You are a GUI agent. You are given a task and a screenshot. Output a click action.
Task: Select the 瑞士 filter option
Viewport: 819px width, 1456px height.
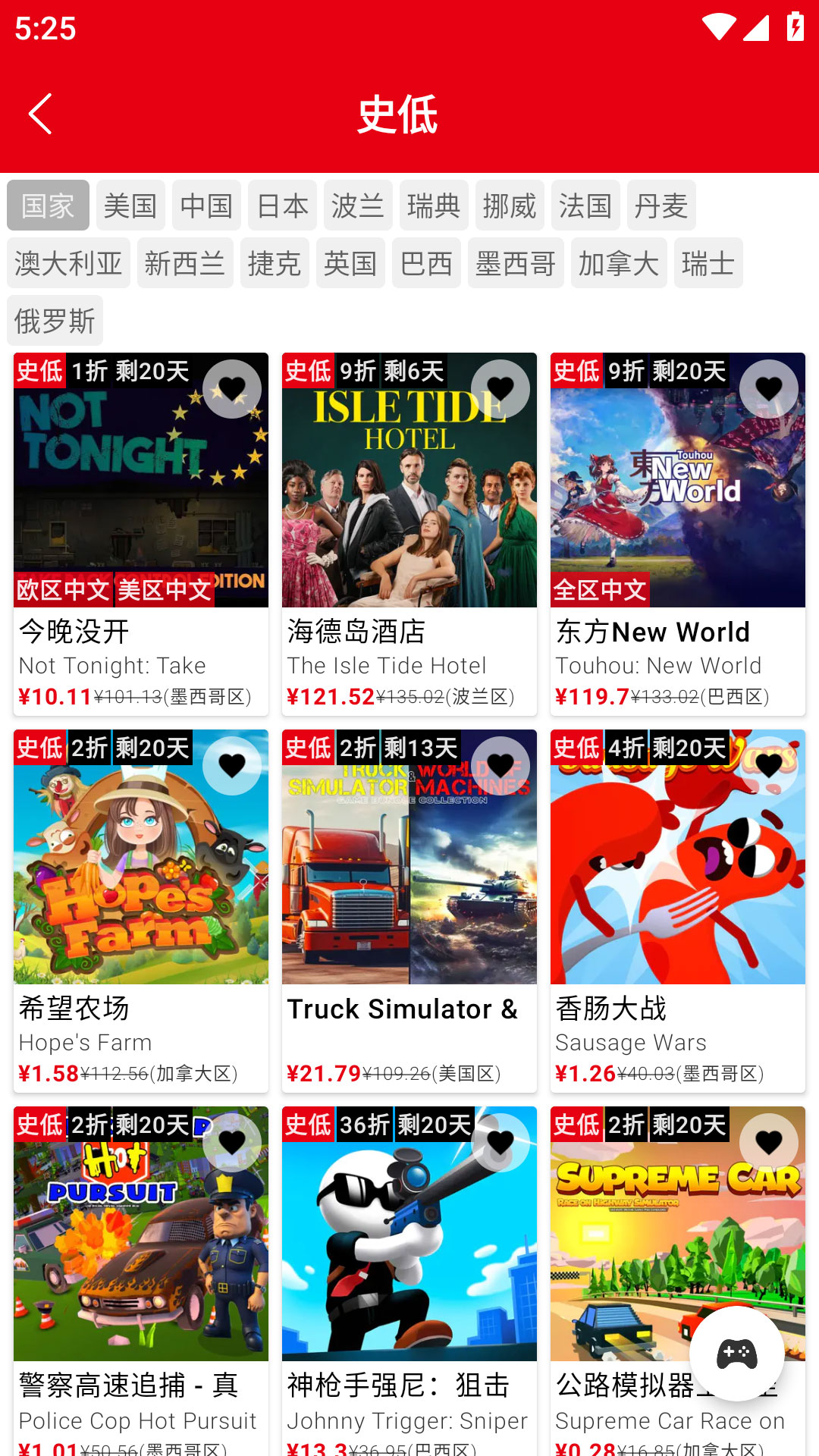(707, 262)
